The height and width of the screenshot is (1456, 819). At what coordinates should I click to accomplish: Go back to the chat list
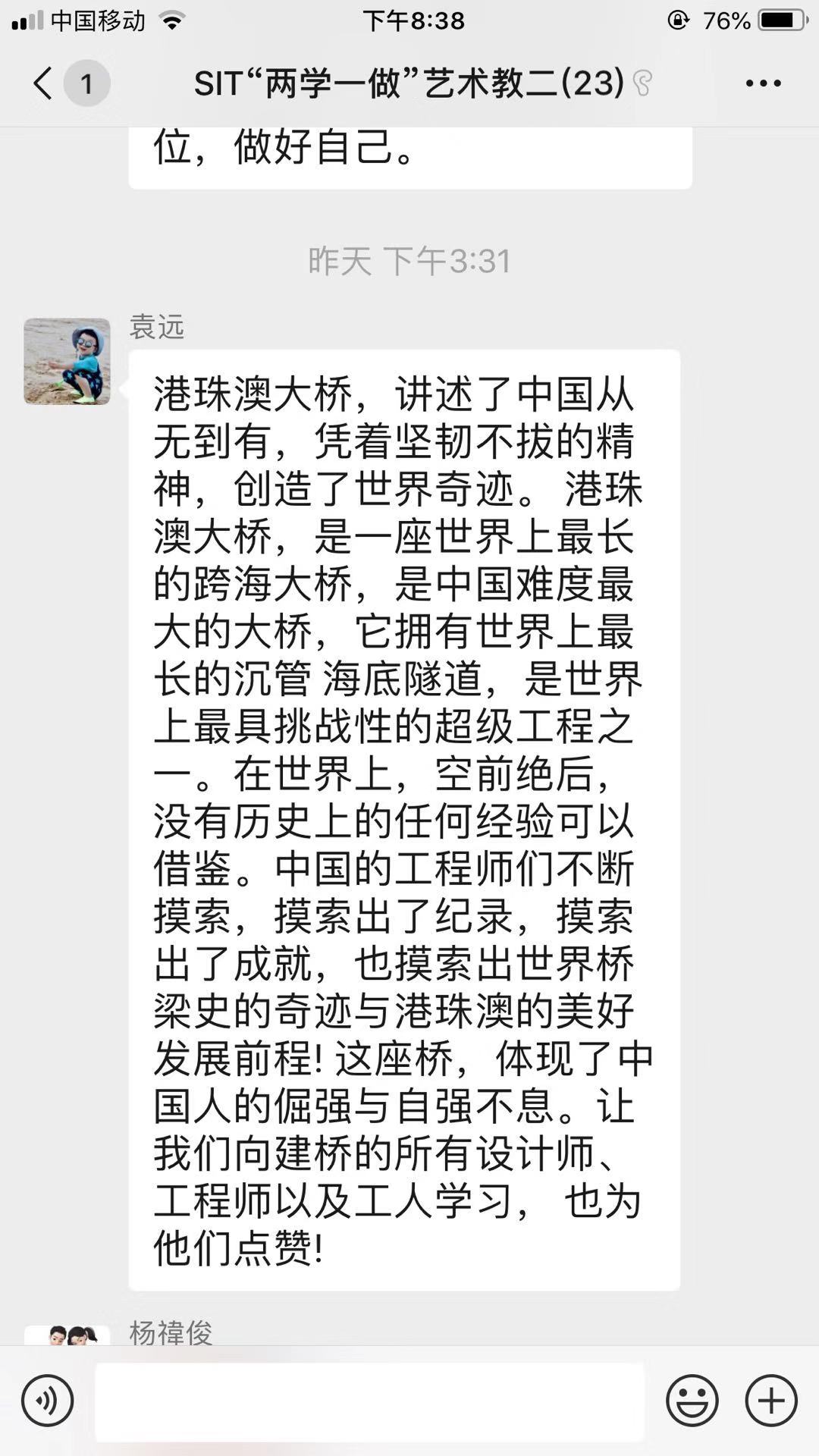click(x=44, y=83)
